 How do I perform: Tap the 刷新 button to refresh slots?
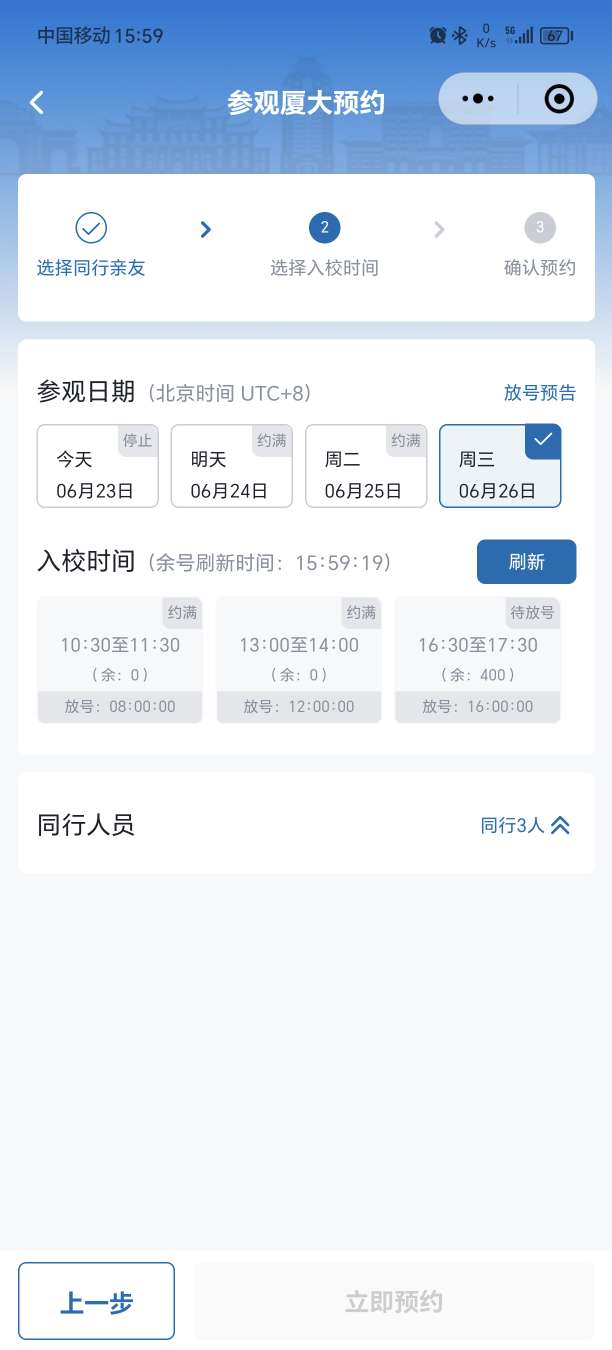526,562
